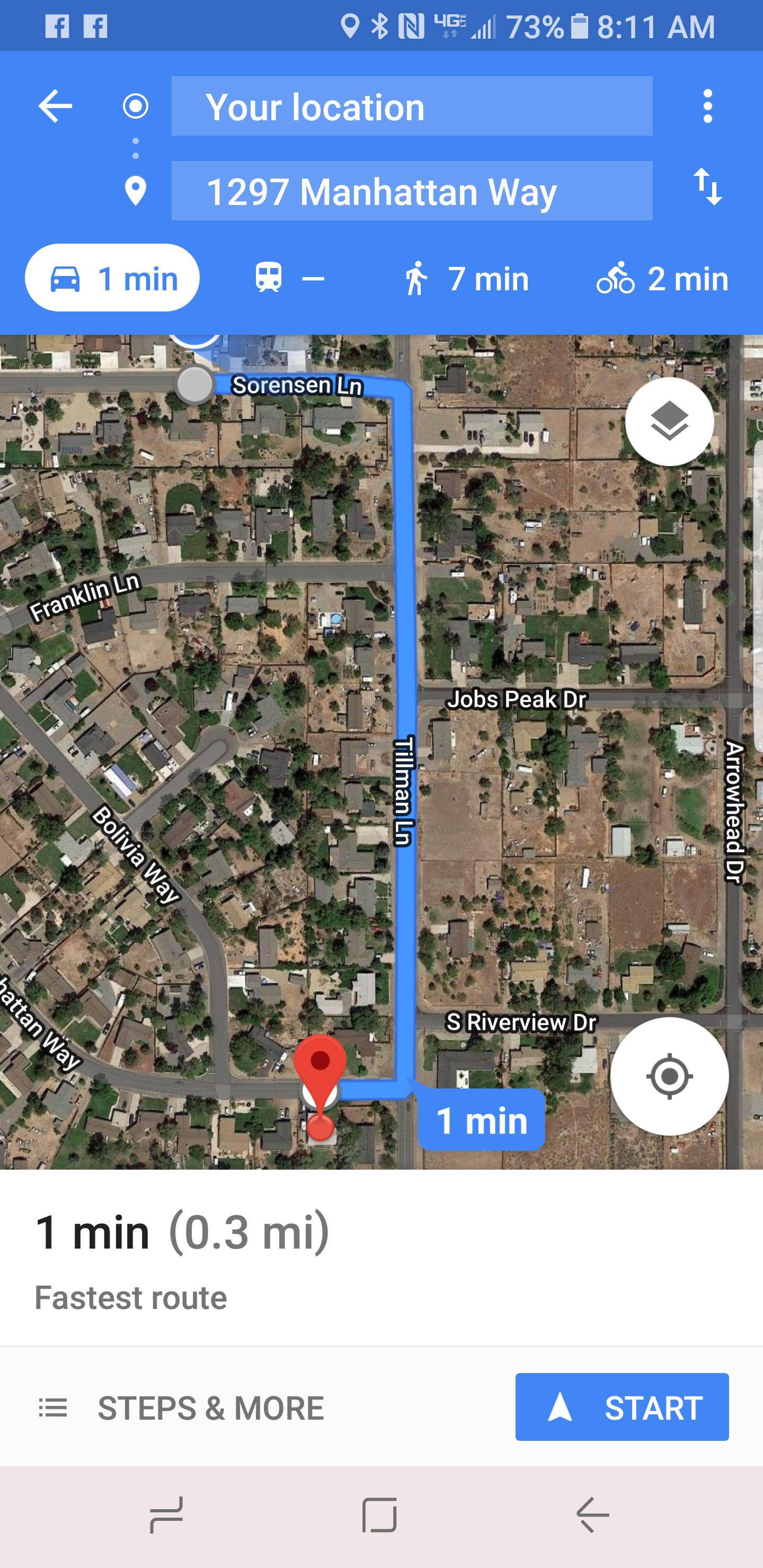The image size is (763, 1568).
Task: Start navigation with the START button
Action: (622, 1406)
